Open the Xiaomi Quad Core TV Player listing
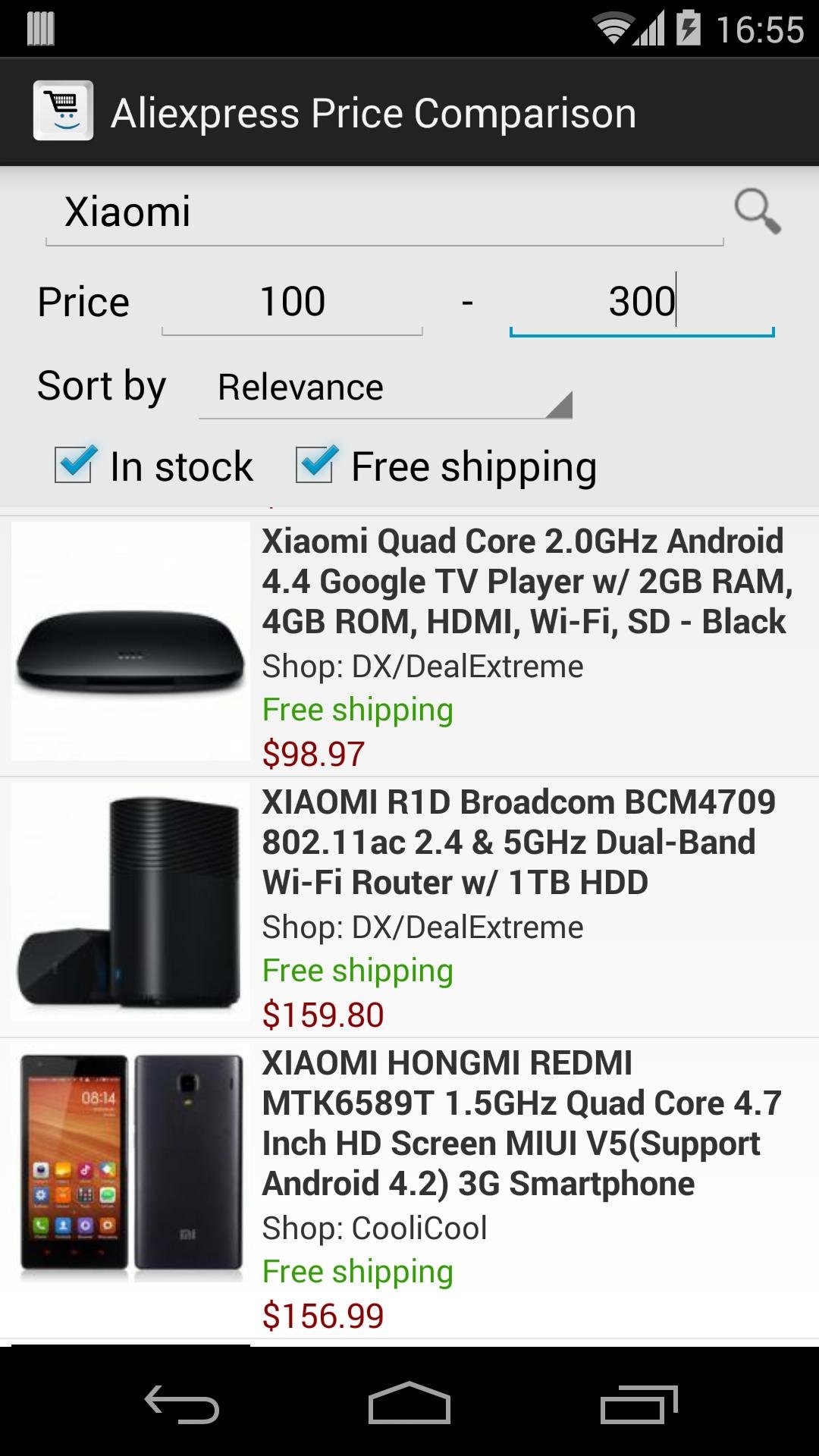This screenshot has height=1456, width=819. (409, 646)
